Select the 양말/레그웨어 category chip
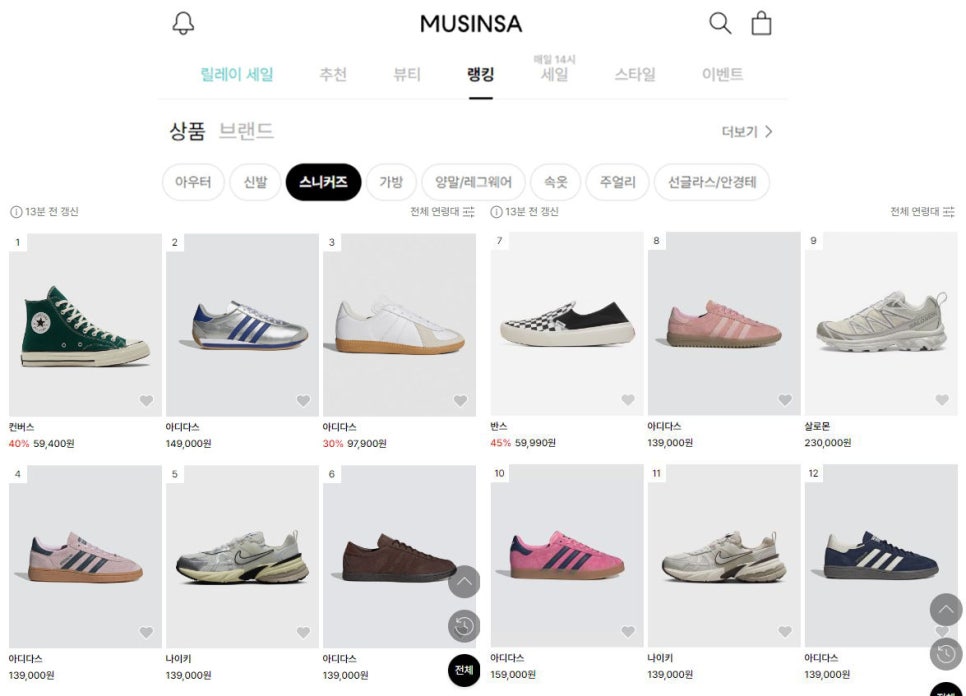This screenshot has width=966, height=696. tap(473, 182)
